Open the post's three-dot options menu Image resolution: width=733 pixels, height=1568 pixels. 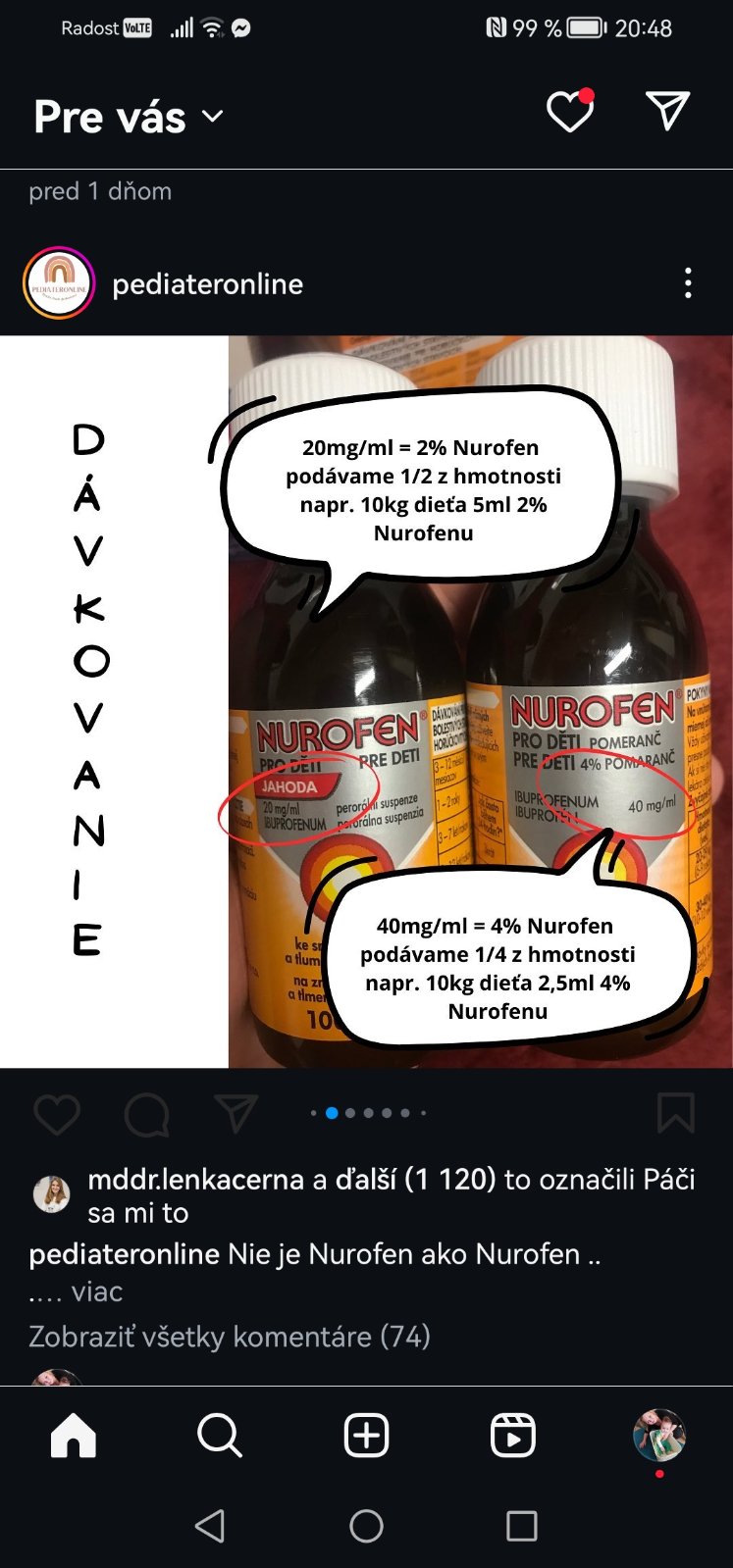[688, 283]
